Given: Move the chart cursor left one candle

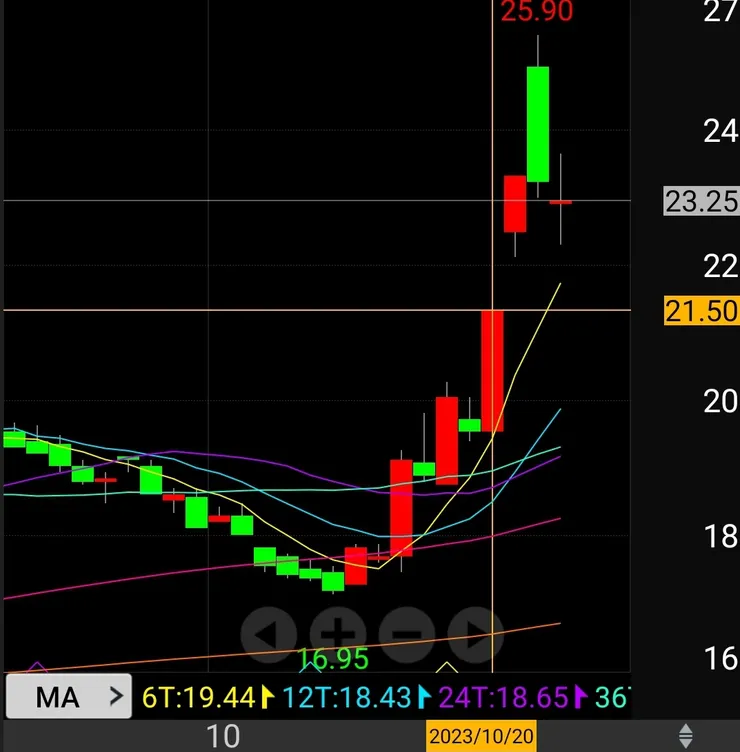Looking at the screenshot, I should pos(269,633).
